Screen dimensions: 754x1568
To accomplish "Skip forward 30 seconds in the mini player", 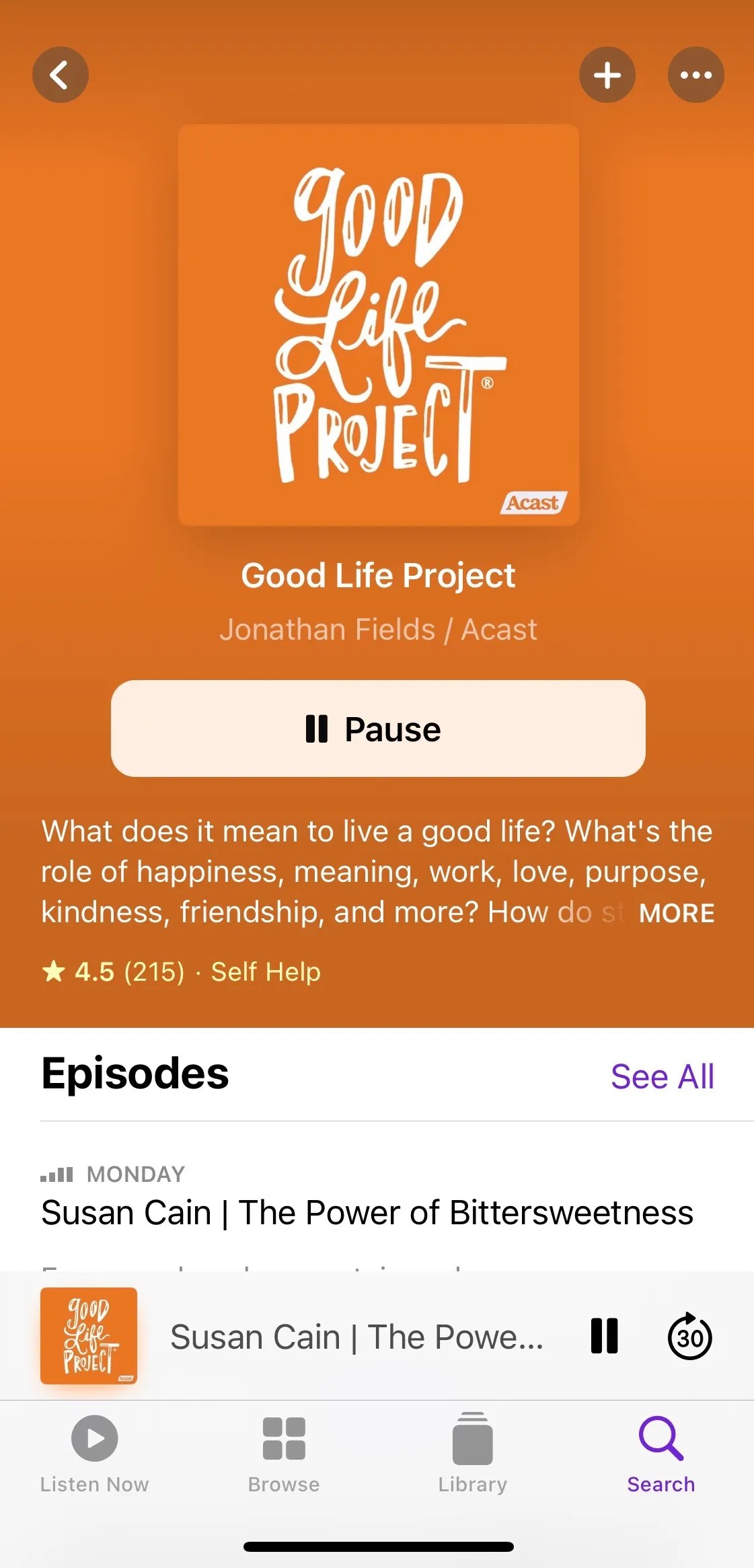I will coord(689,1337).
